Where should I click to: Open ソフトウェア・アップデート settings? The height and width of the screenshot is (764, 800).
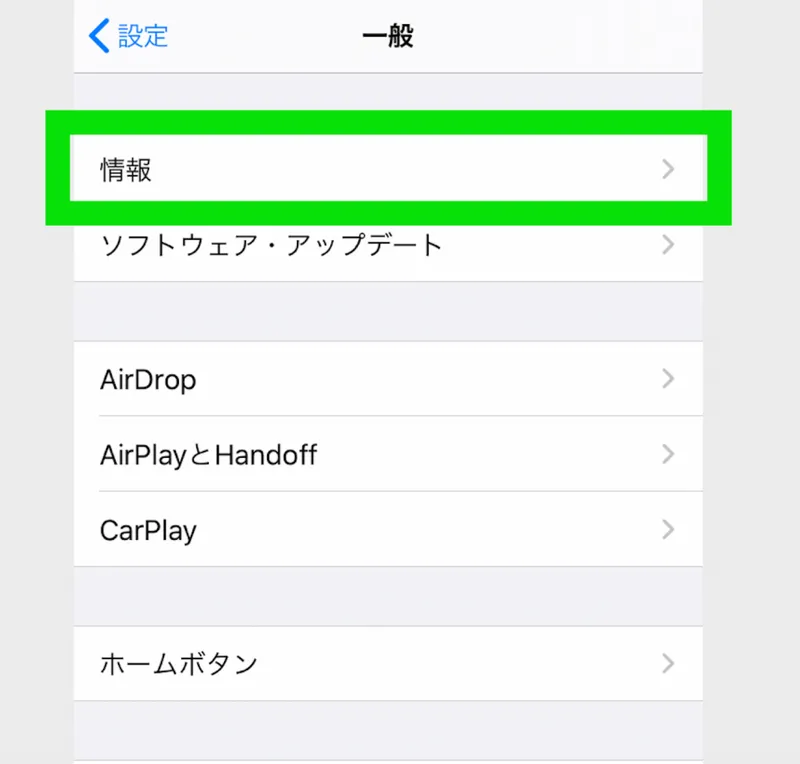(x=388, y=245)
